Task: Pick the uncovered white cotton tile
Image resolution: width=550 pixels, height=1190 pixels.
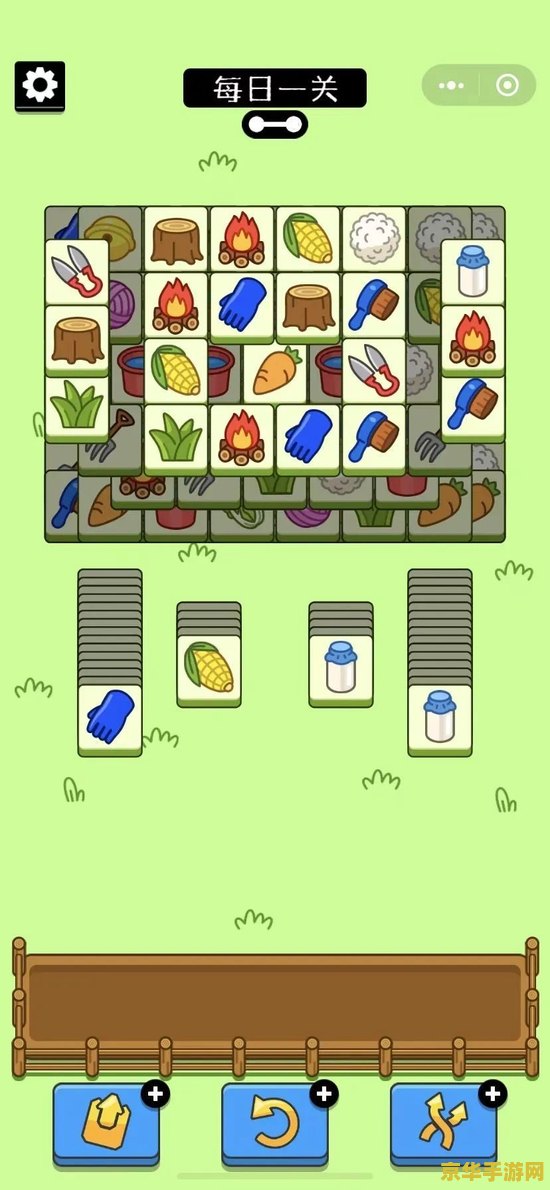Action: click(374, 238)
